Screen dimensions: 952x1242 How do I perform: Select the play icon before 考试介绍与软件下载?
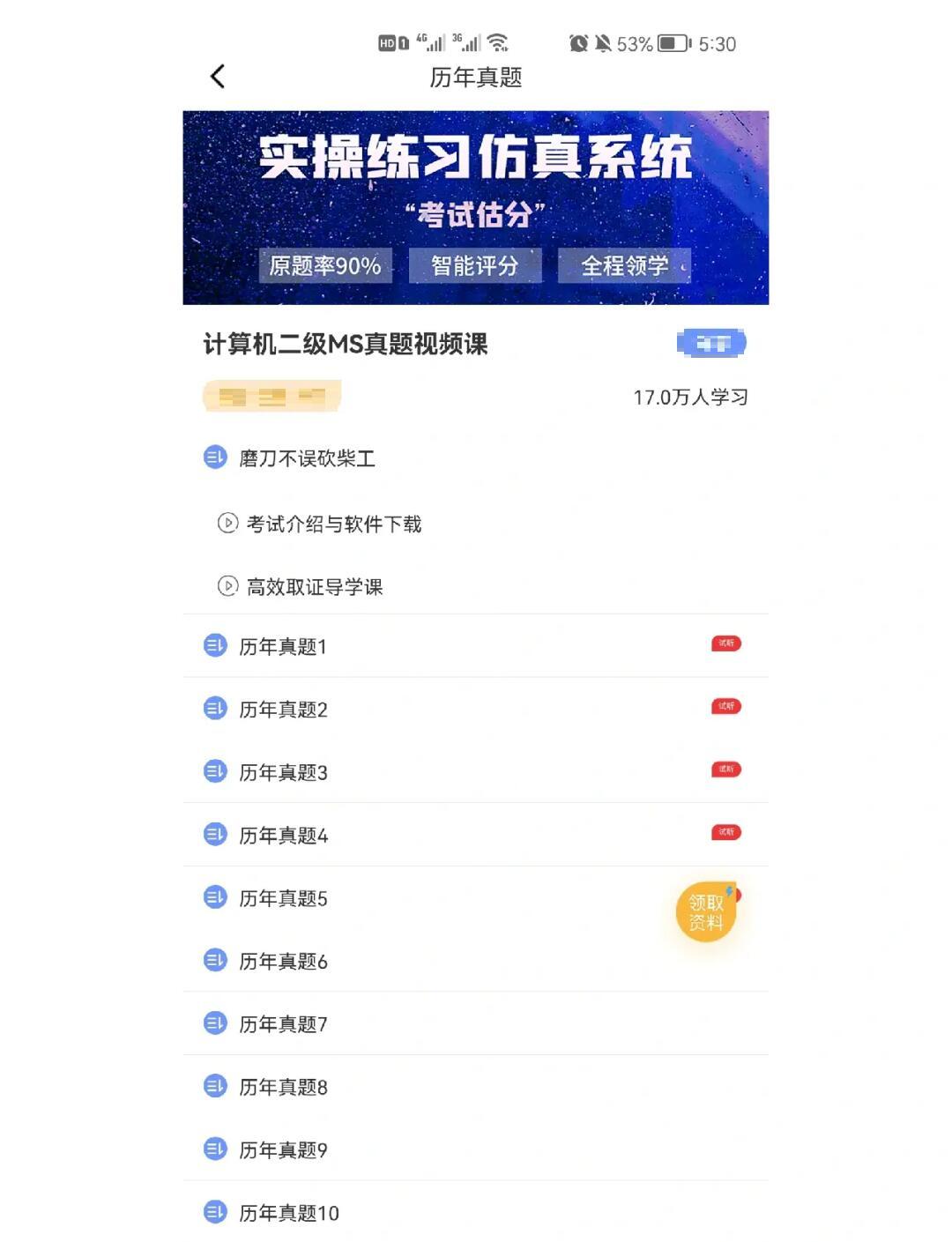(x=229, y=524)
